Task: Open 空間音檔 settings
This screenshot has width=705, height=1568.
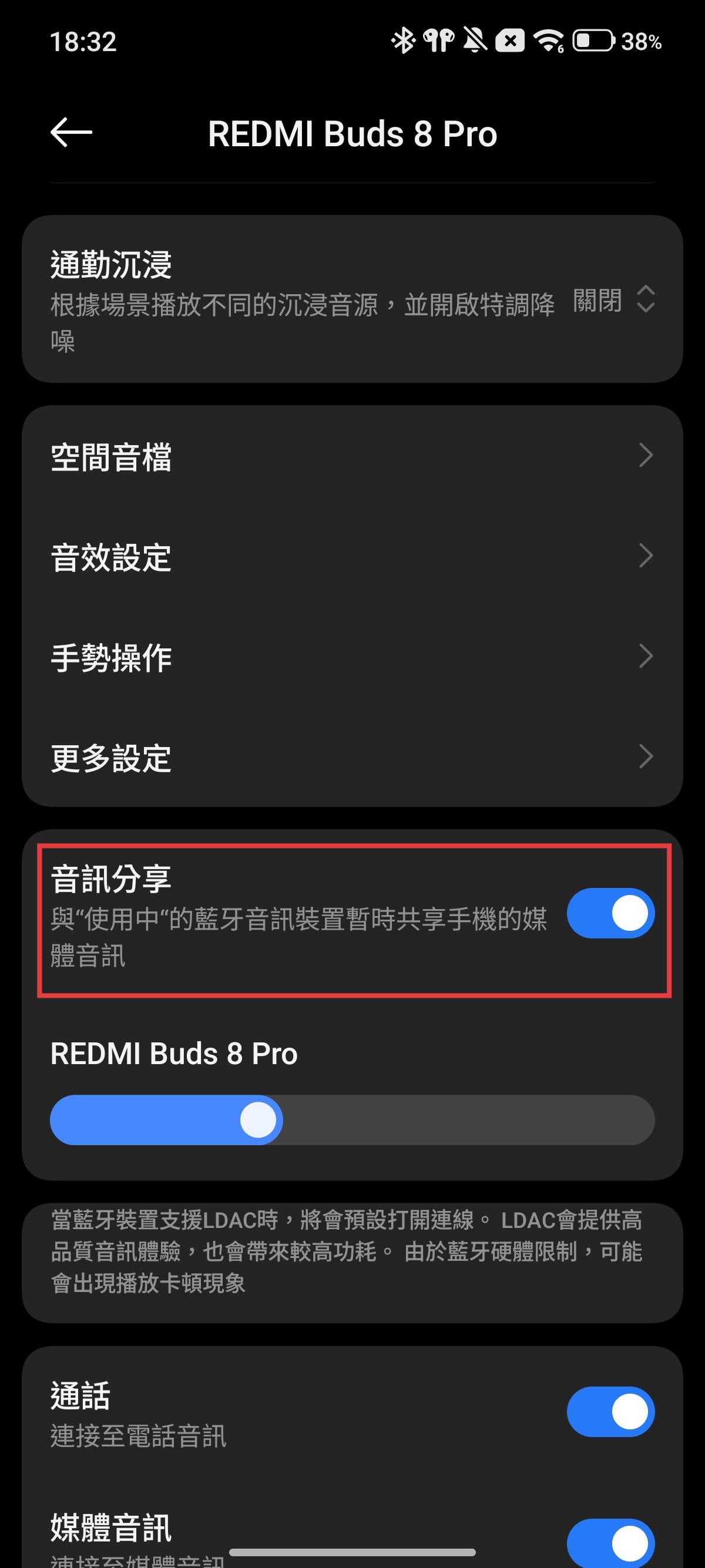Action: (x=352, y=456)
